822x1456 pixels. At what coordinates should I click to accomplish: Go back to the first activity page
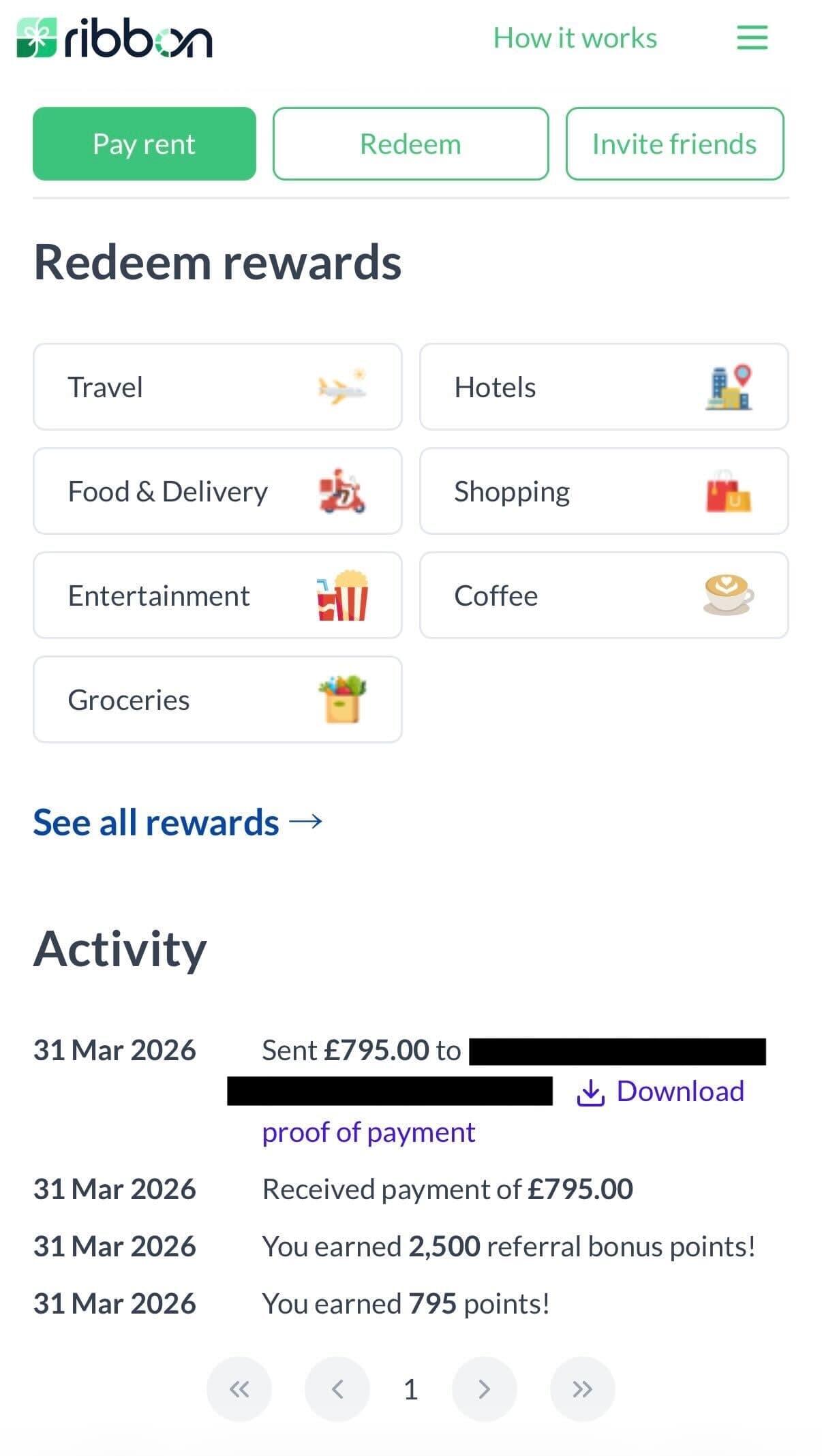click(239, 1390)
